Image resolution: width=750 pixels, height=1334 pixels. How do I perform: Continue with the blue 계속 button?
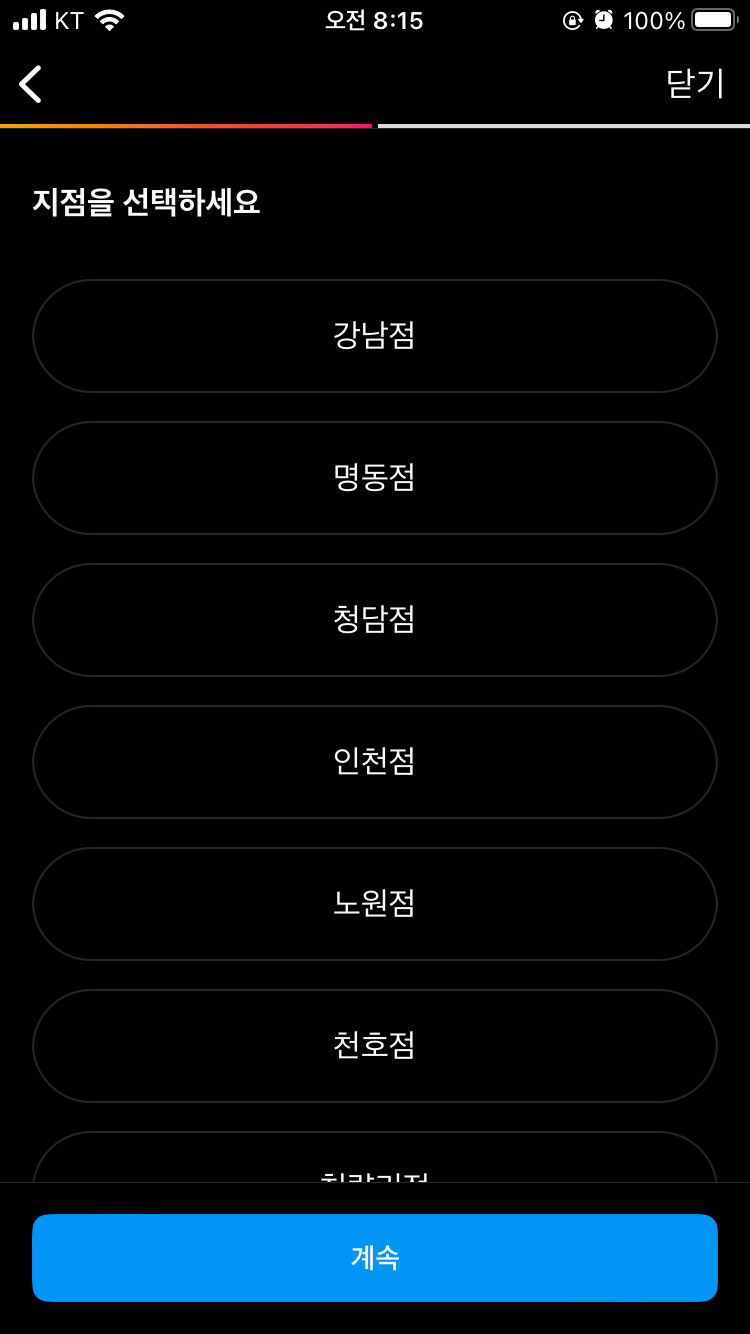[375, 1258]
